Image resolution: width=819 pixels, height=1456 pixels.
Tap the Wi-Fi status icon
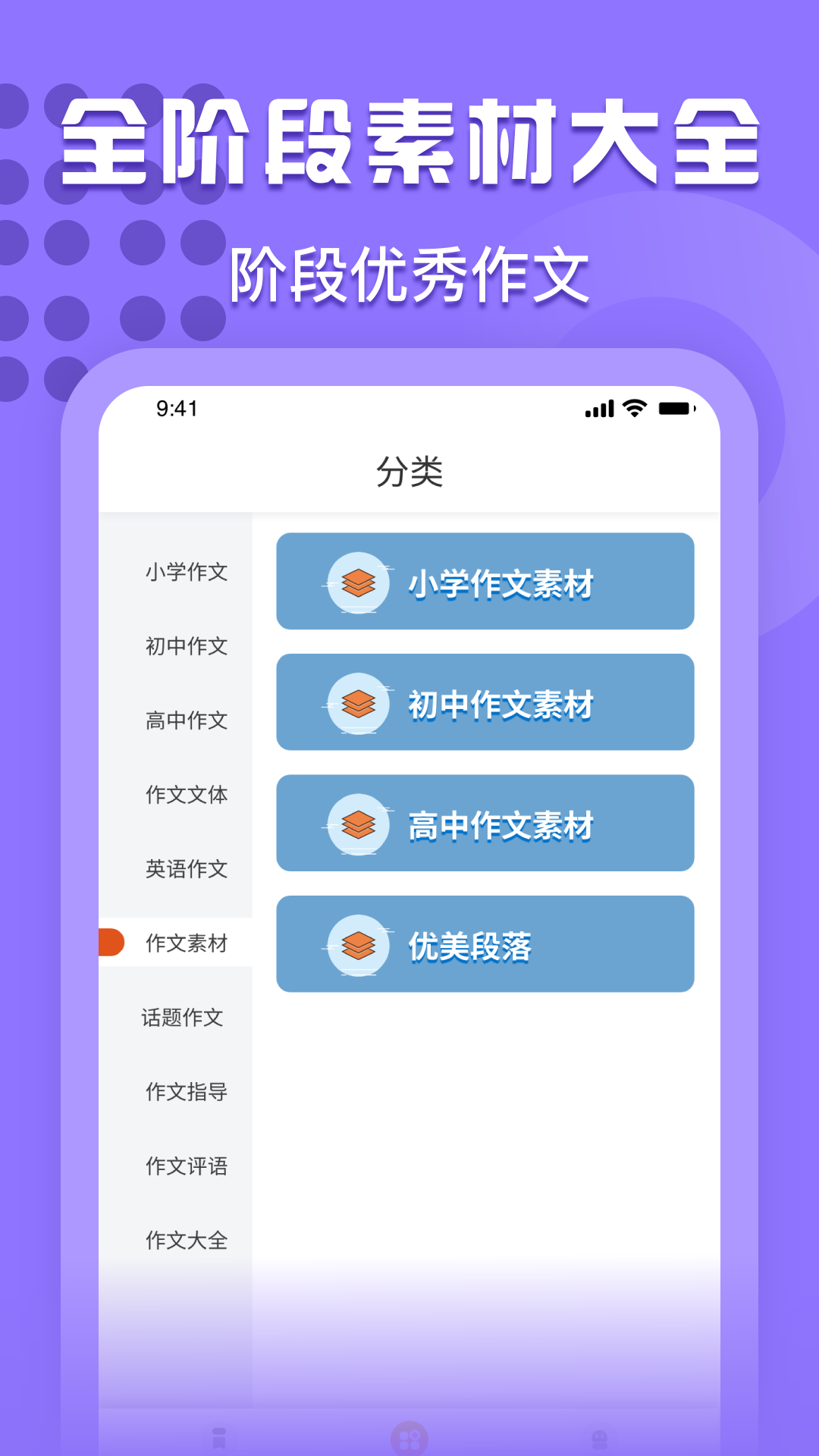pyautogui.click(x=634, y=409)
